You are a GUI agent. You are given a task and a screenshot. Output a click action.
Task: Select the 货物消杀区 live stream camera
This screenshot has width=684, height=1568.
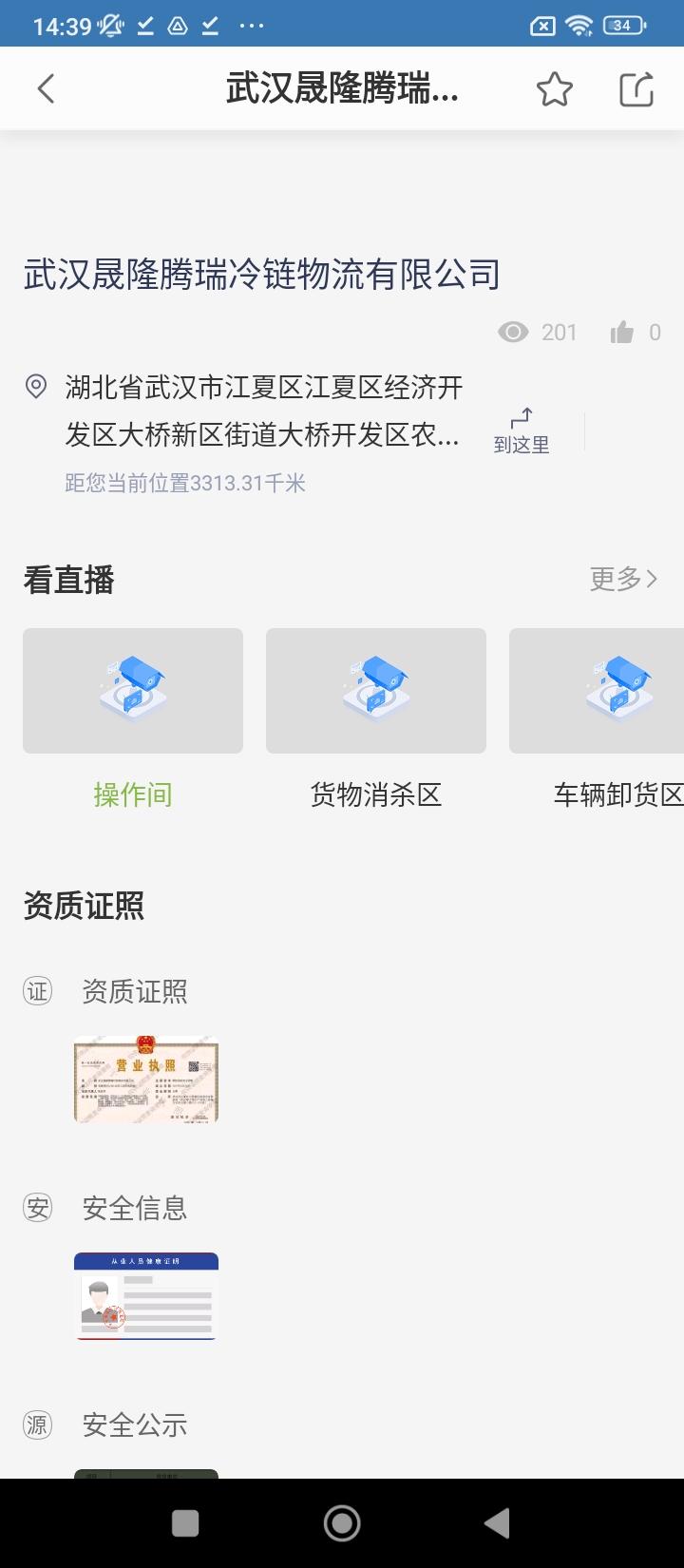376,690
